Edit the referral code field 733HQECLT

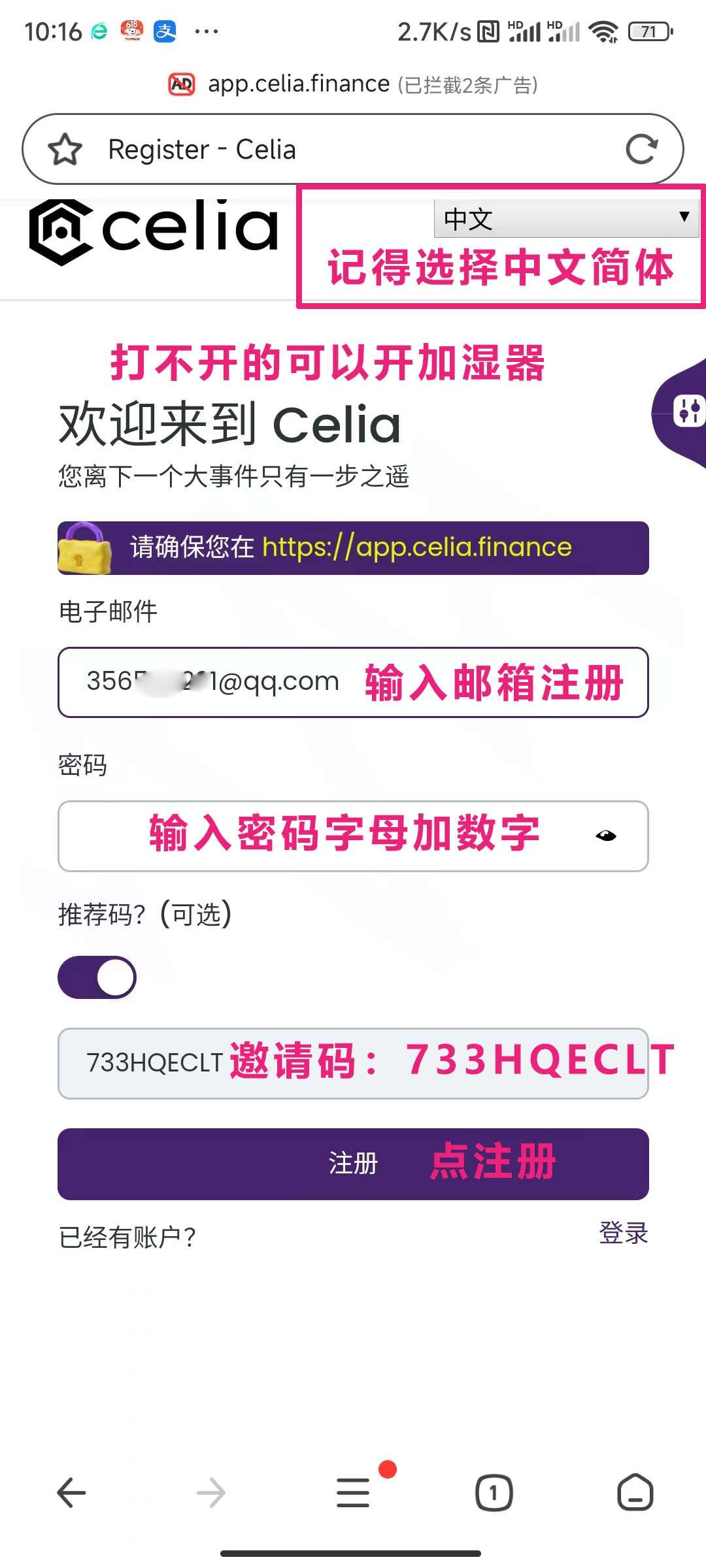tap(353, 1063)
